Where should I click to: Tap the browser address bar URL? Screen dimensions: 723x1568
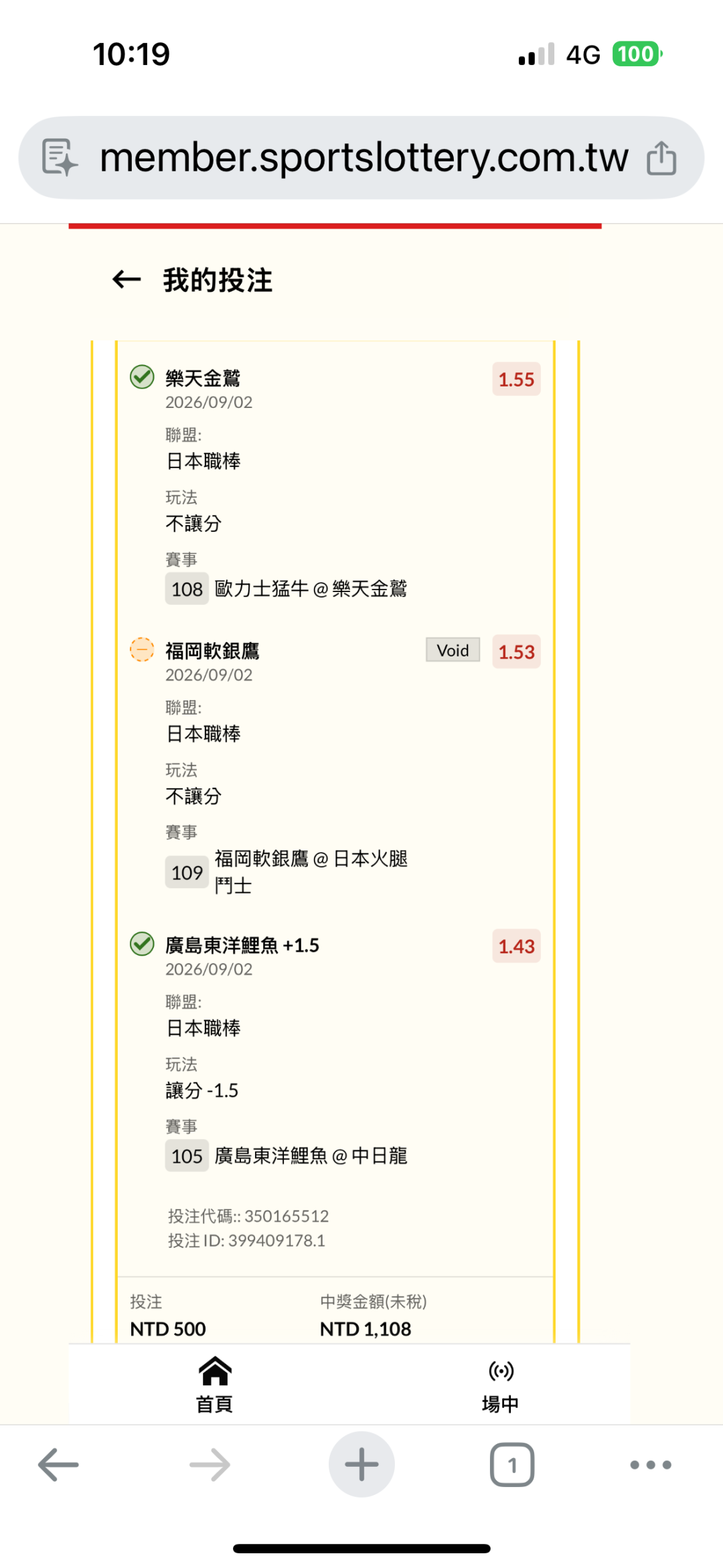364,158
